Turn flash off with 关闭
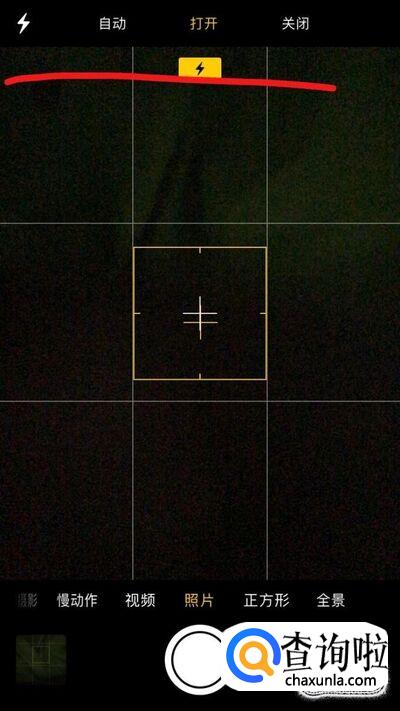Viewport: 400px width, 711px height. tap(295, 24)
